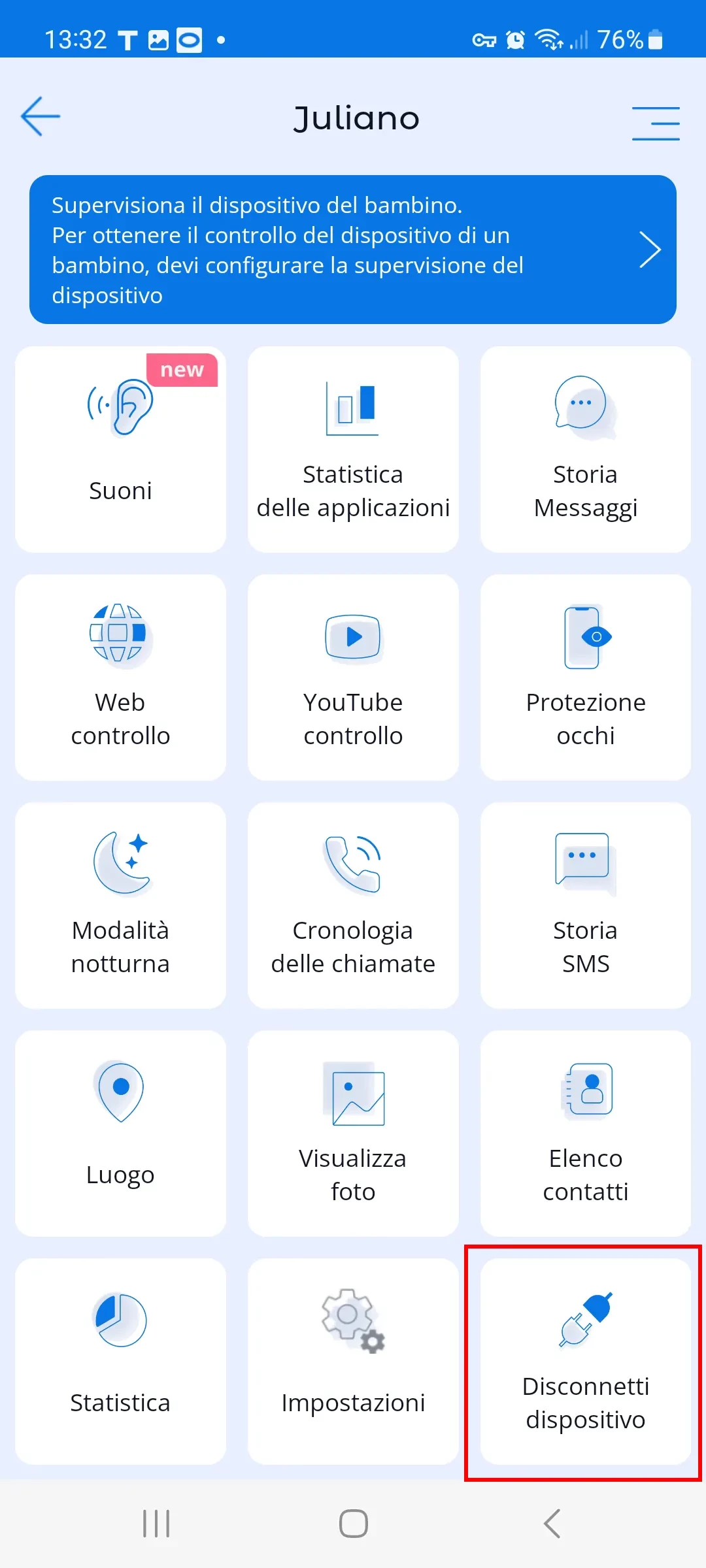Open the Suoni feature

120,449
